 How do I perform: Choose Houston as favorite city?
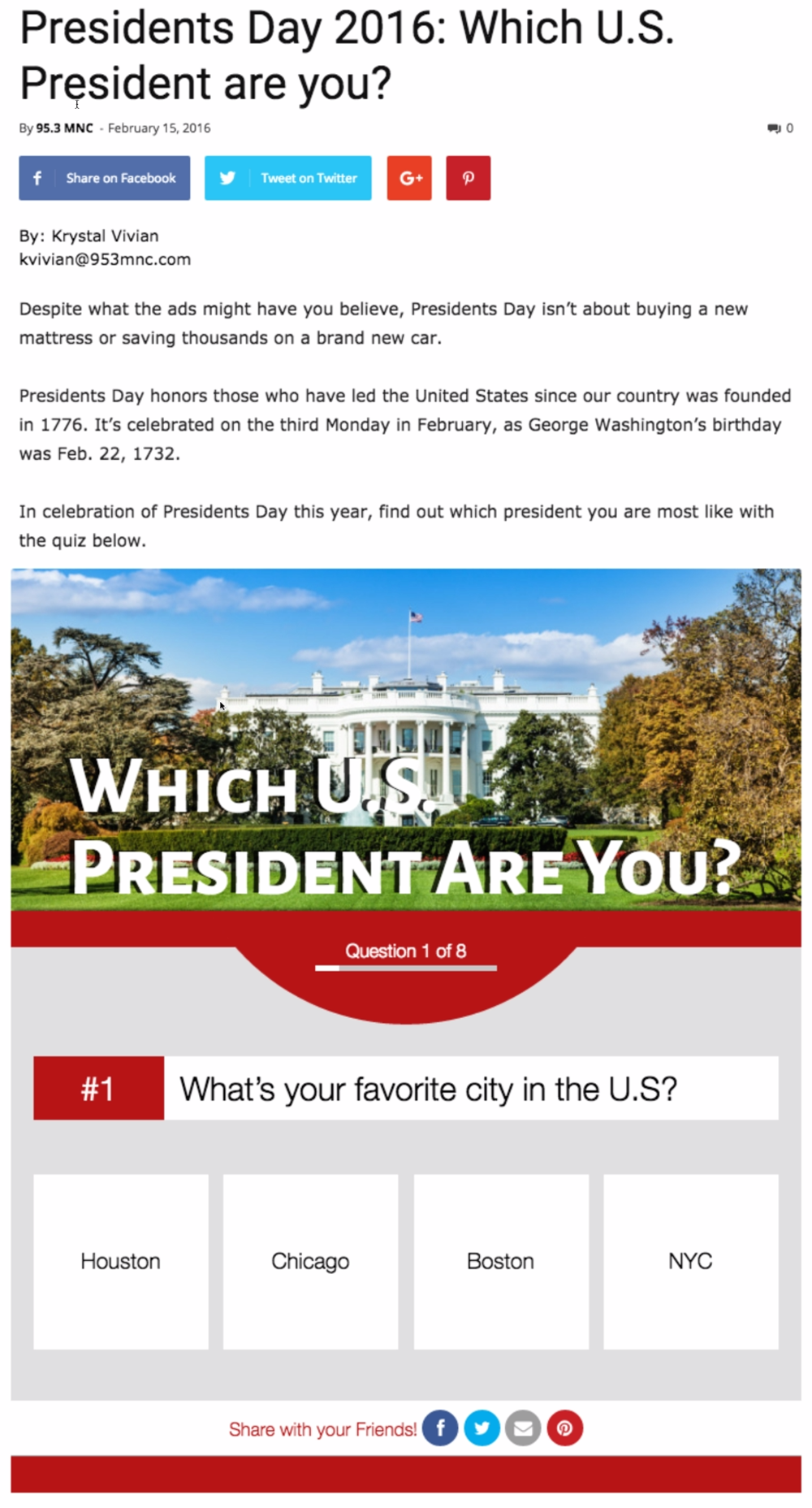click(121, 1261)
